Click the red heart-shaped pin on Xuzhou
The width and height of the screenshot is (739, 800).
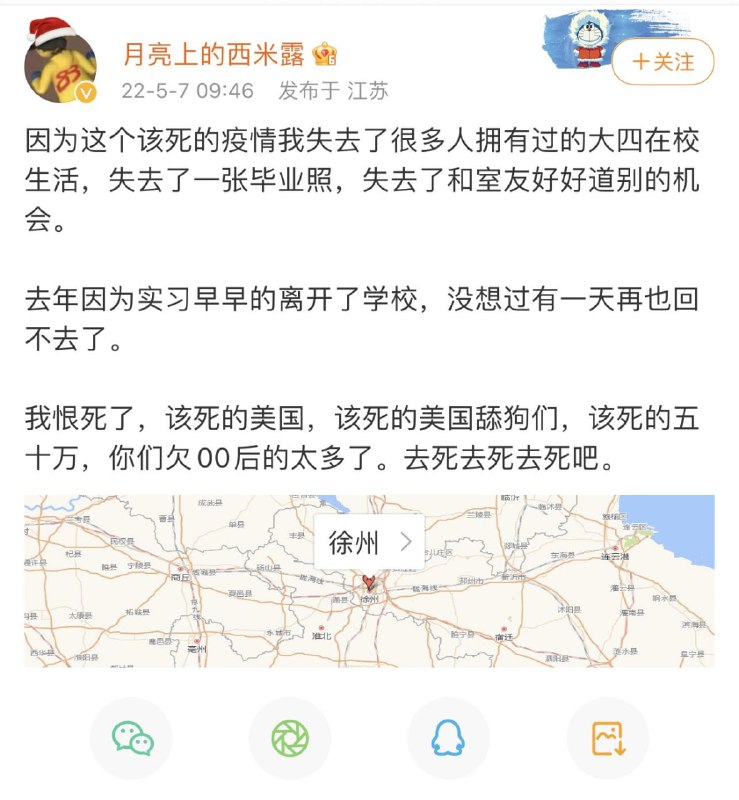(x=368, y=582)
